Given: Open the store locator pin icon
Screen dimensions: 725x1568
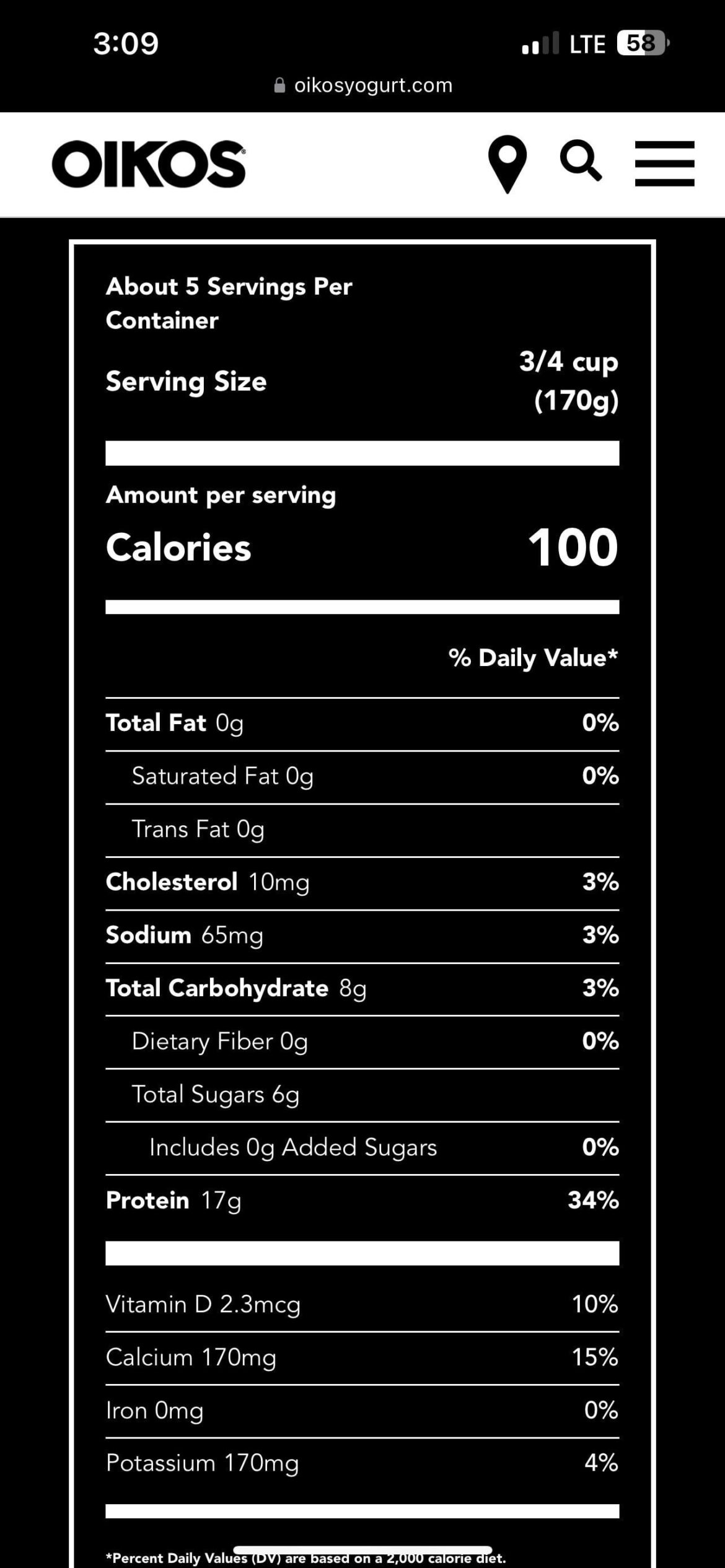Looking at the screenshot, I should point(507,164).
